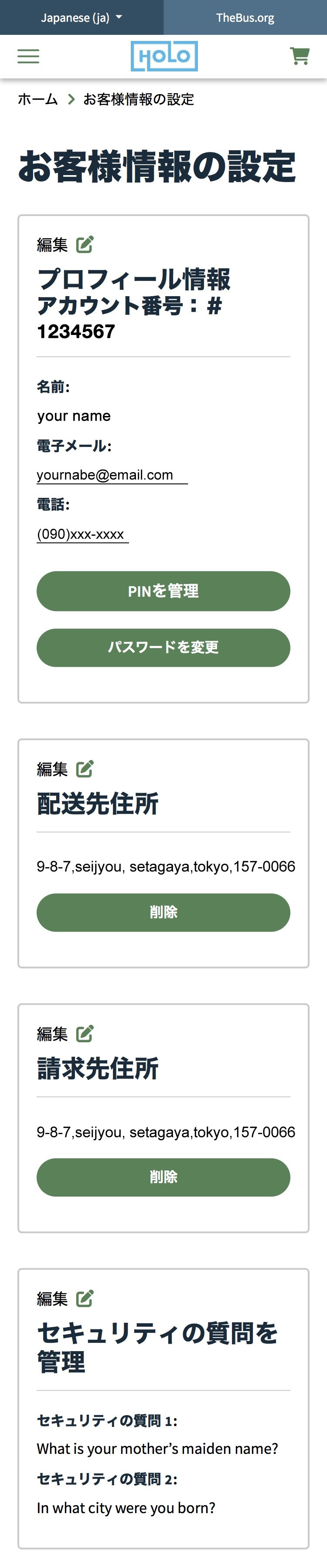327x1568 pixels.
Task: Delete the 配送先住所 address
Action: (163, 912)
